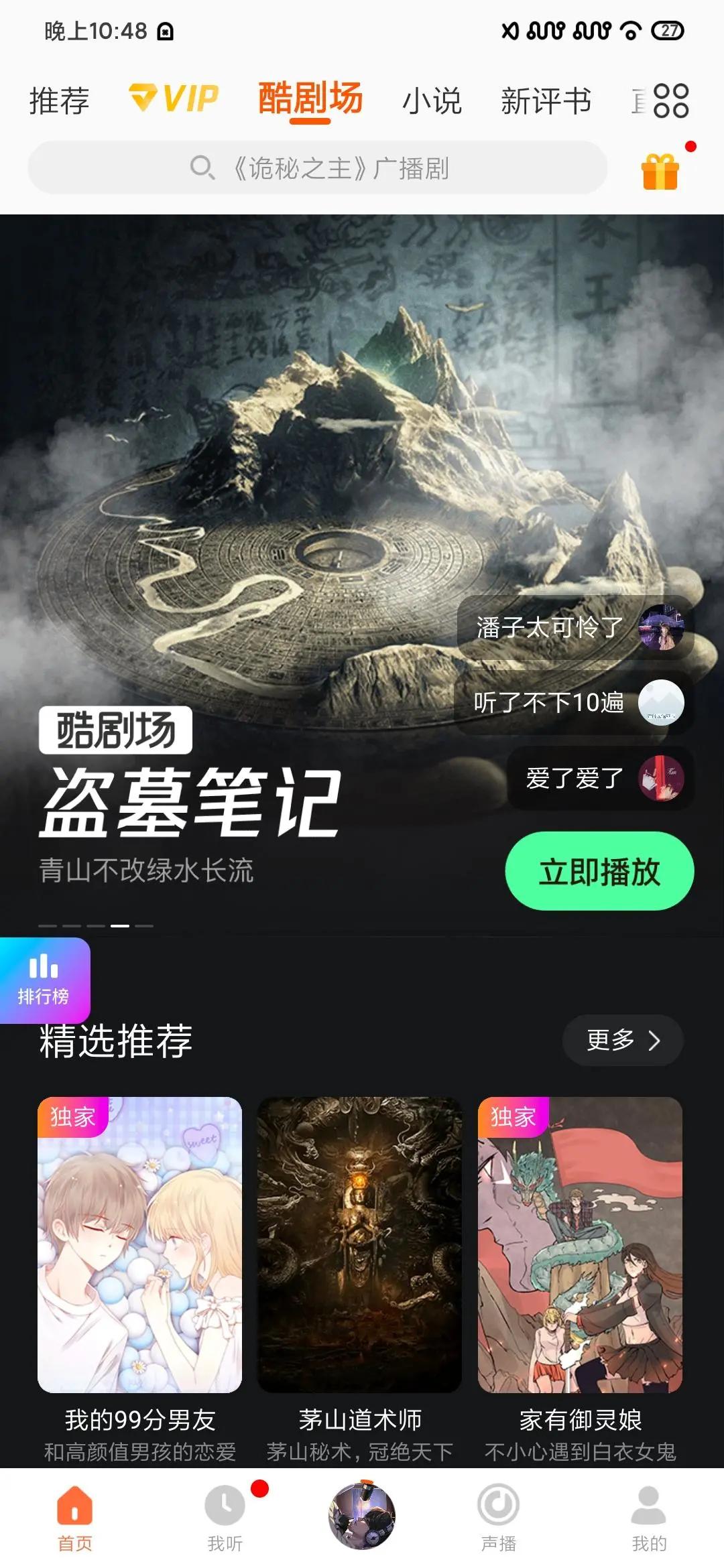
Task: Open the all-categories grid icon
Action: click(671, 101)
